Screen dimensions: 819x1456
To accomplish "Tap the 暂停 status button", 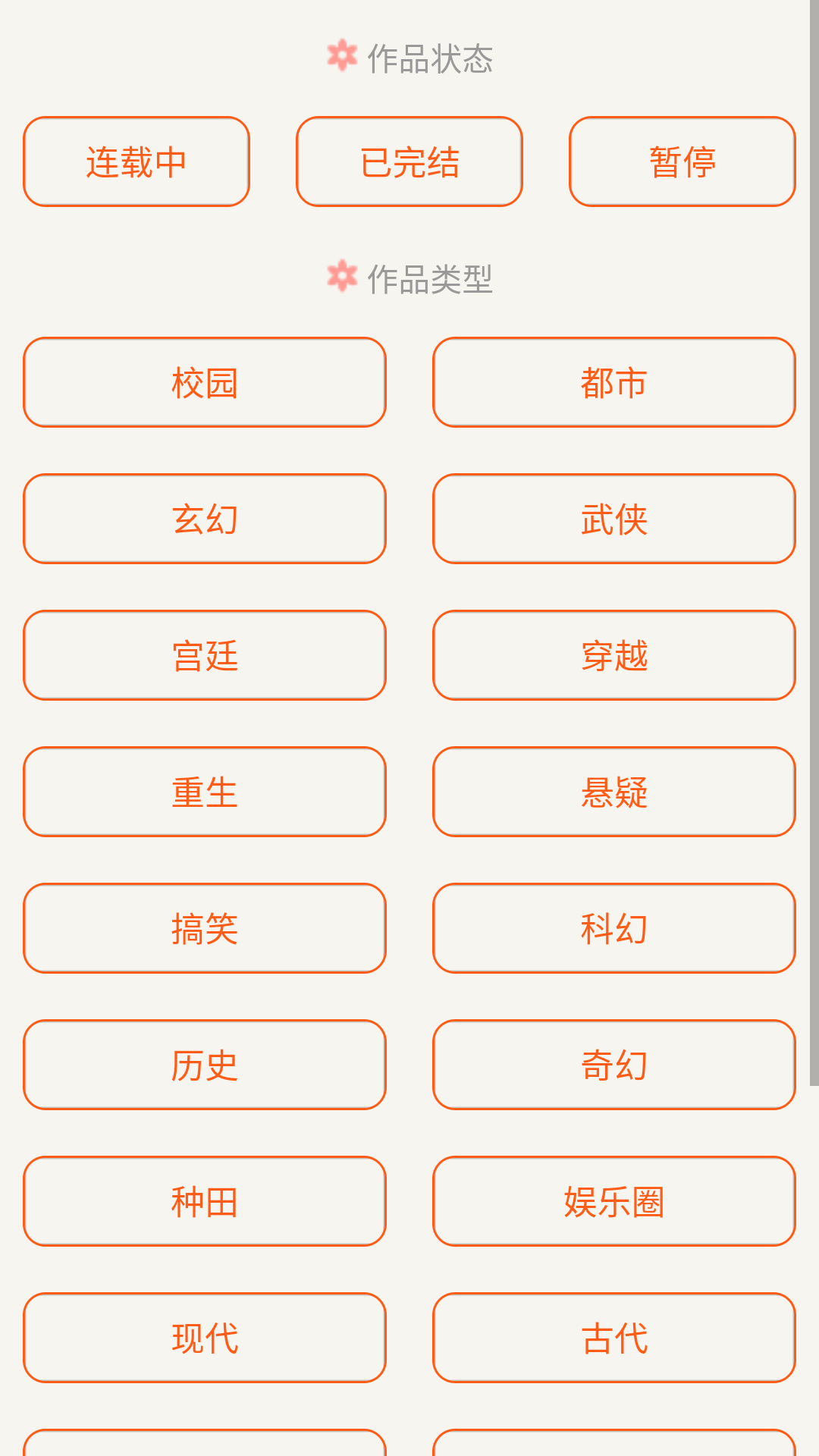I will (x=682, y=162).
